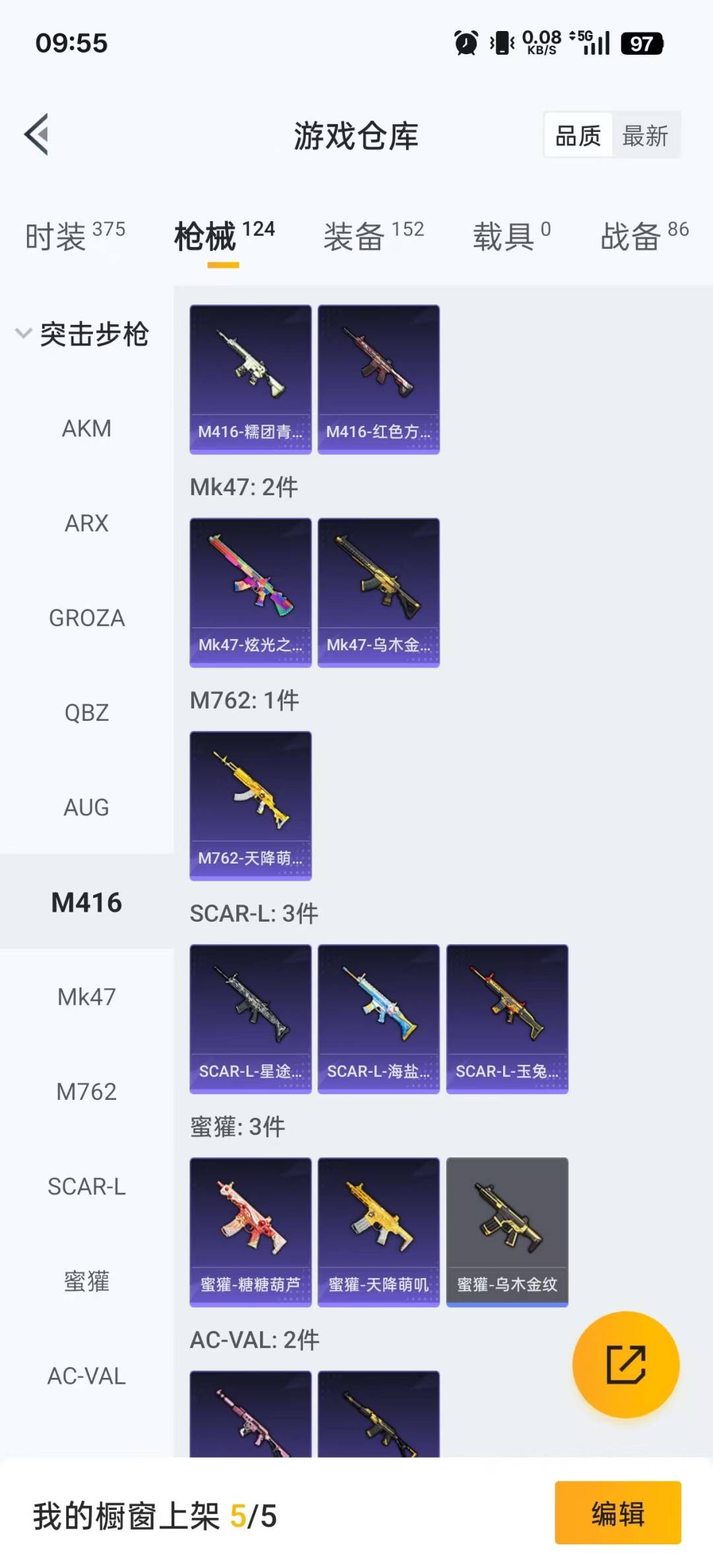Select GROZA in the weapon list
Image resolution: width=713 pixels, height=1568 pixels.
(x=86, y=618)
